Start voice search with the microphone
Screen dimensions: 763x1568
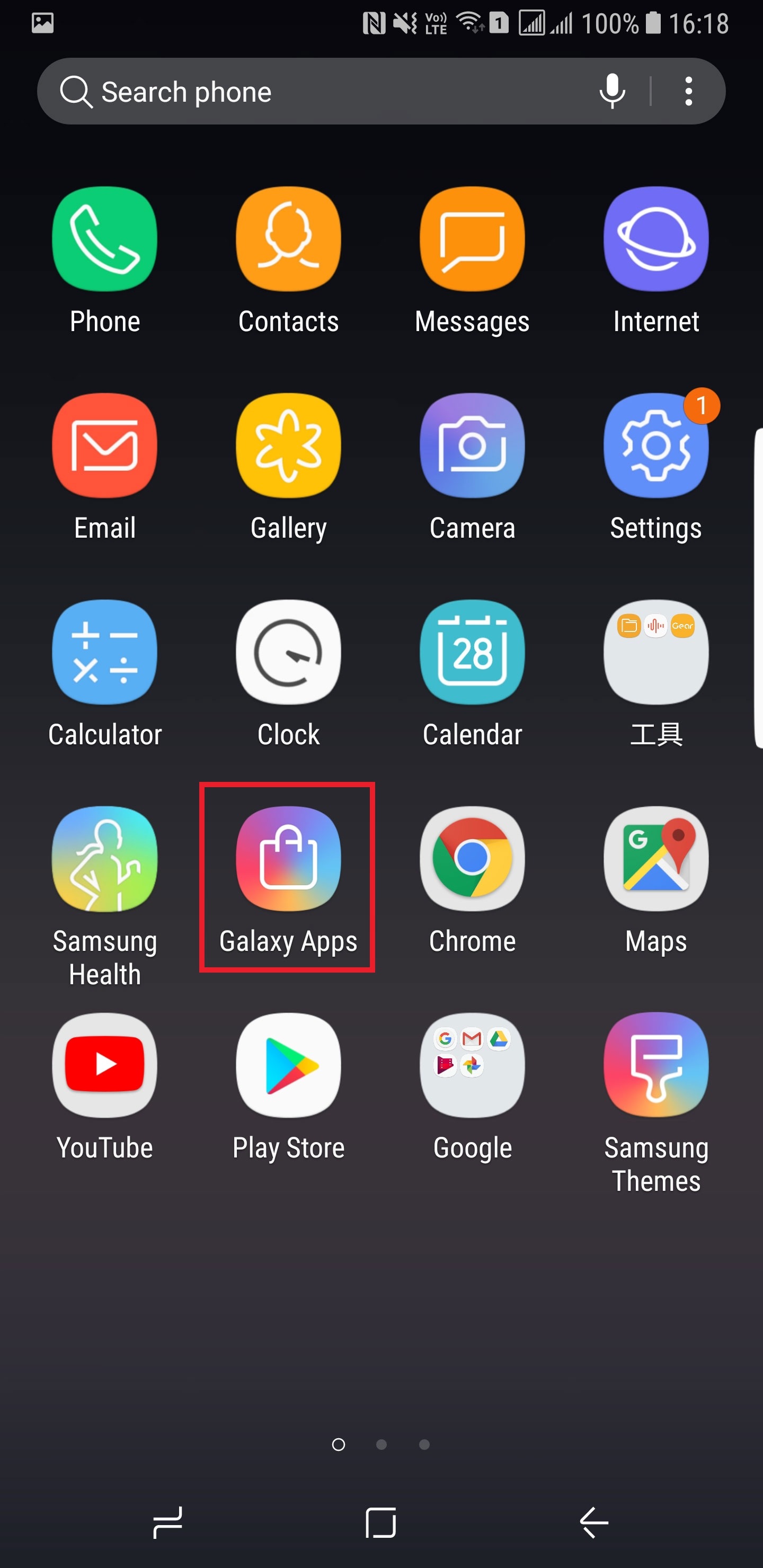click(x=611, y=91)
